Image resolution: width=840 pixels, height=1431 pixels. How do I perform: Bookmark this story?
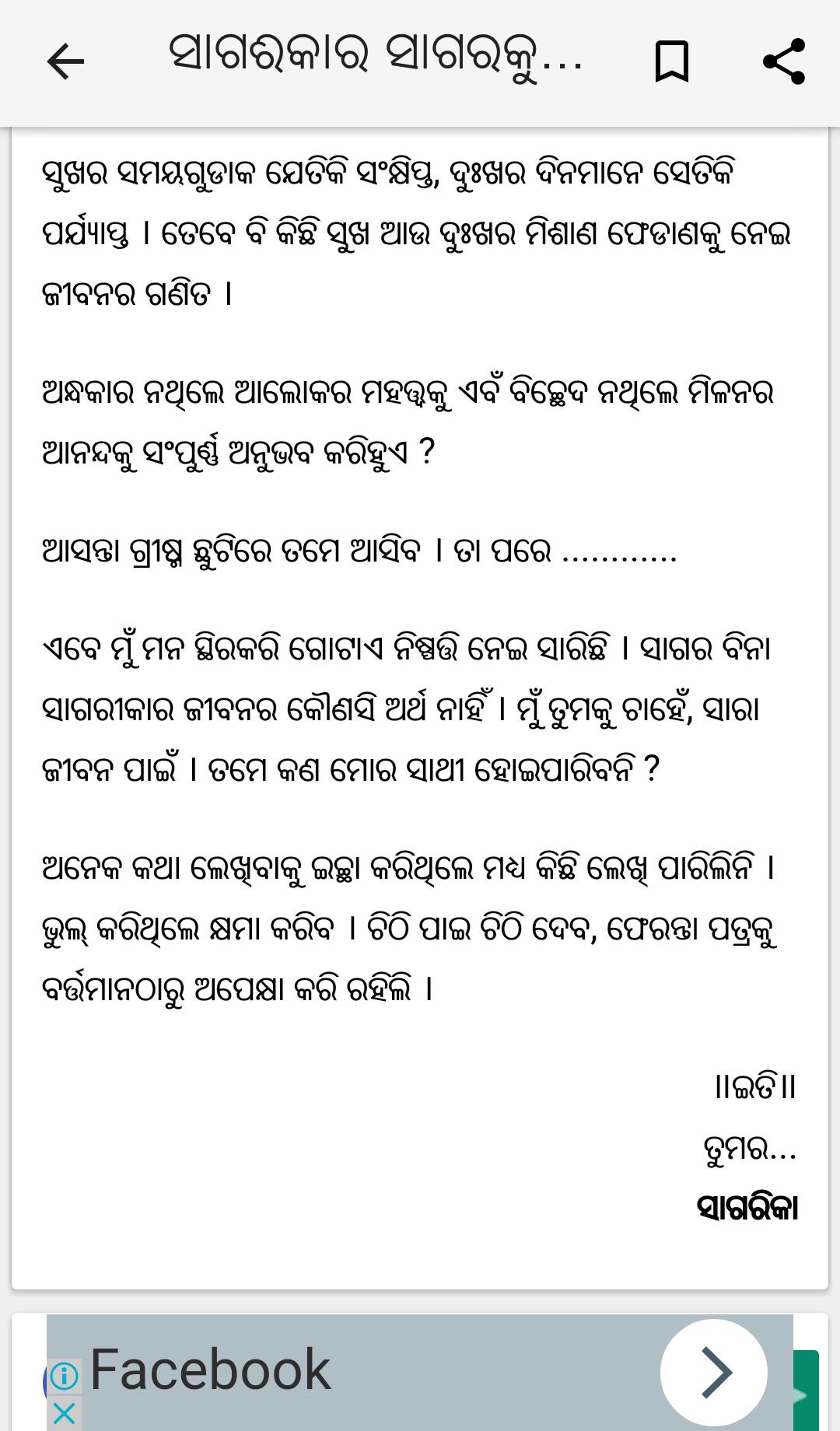coord(671,61)
